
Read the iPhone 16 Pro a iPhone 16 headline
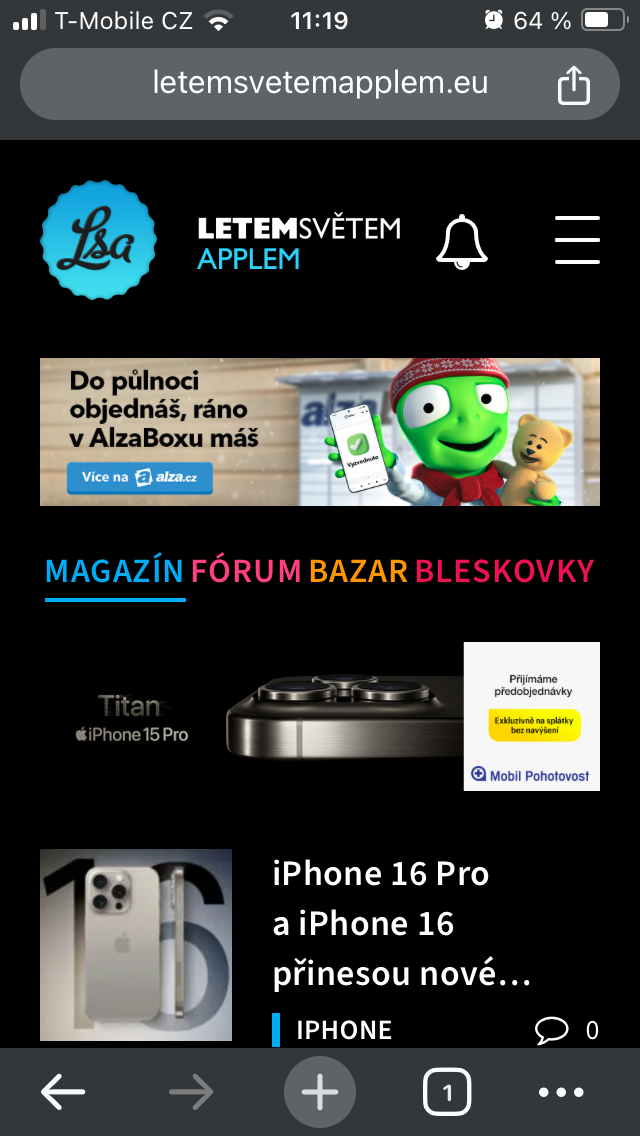click(400, 923)
